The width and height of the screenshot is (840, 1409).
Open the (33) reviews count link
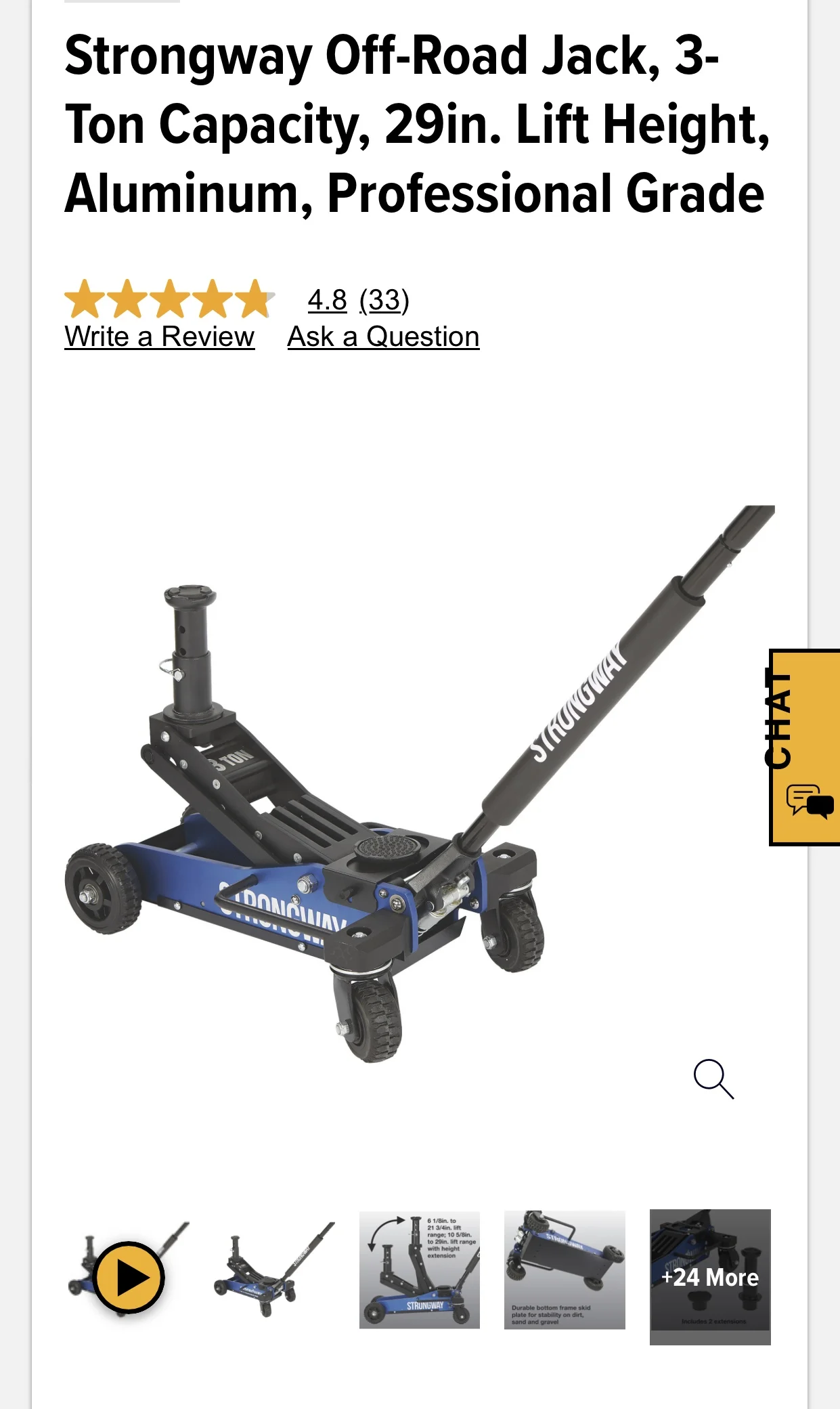point(384,300)
